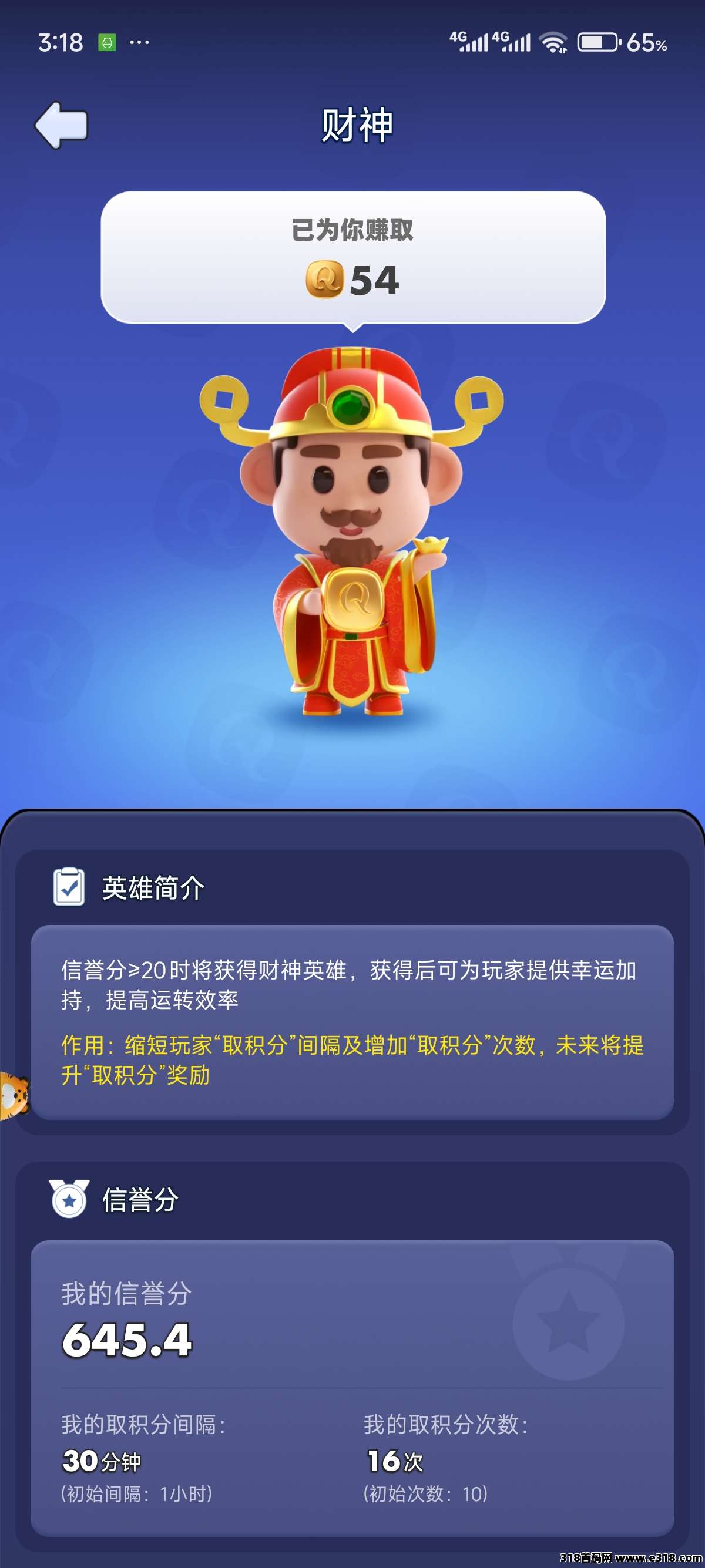Open the floating tiger mascot widget
The height and width of the screenshot is (1568, 705).
pos(14,1096)
